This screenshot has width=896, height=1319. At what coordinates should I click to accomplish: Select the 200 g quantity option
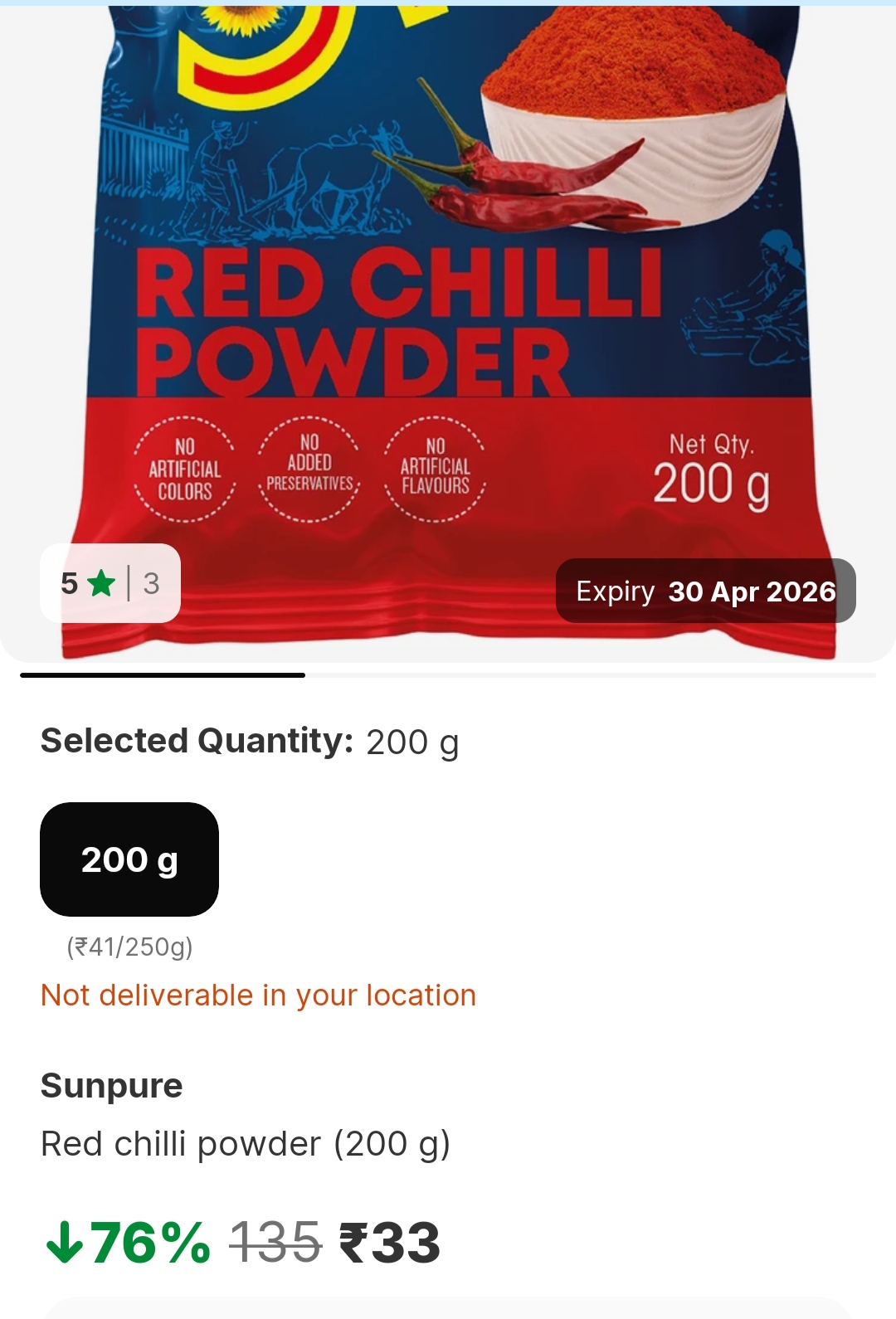(129, 859)
